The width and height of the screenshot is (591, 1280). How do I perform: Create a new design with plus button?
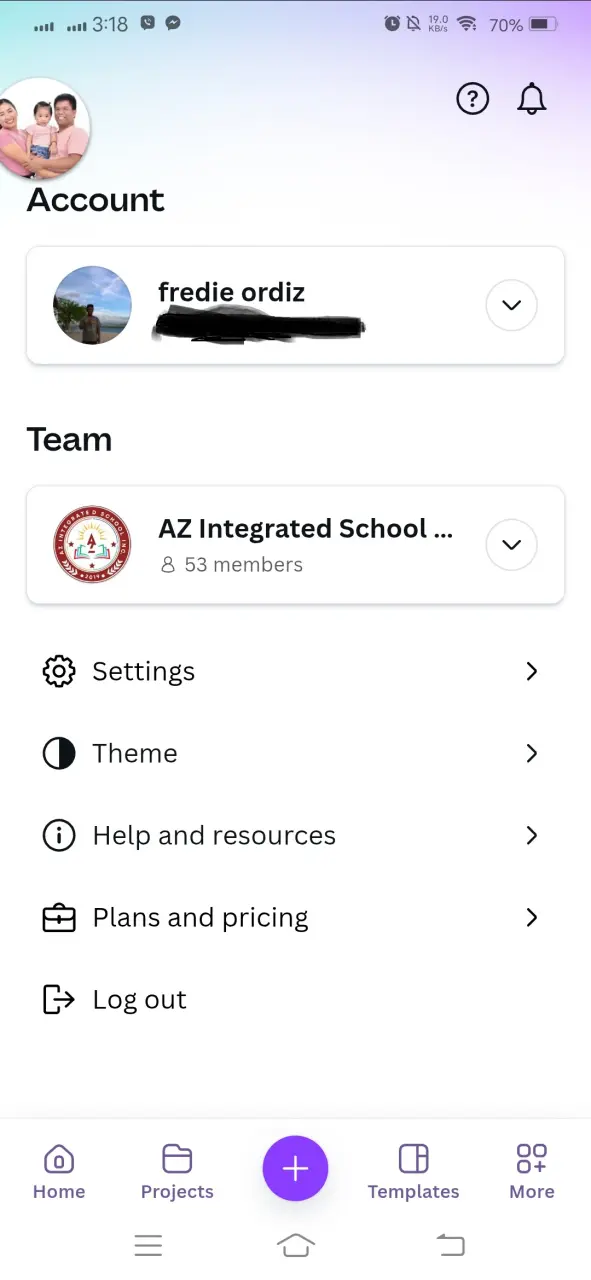click(x=295, y=1168)
